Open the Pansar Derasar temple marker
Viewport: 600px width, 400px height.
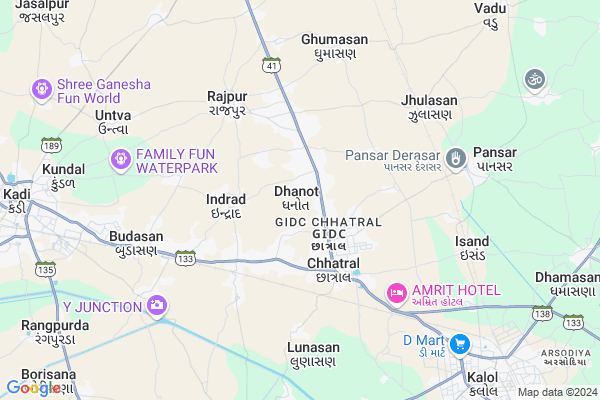457,157
